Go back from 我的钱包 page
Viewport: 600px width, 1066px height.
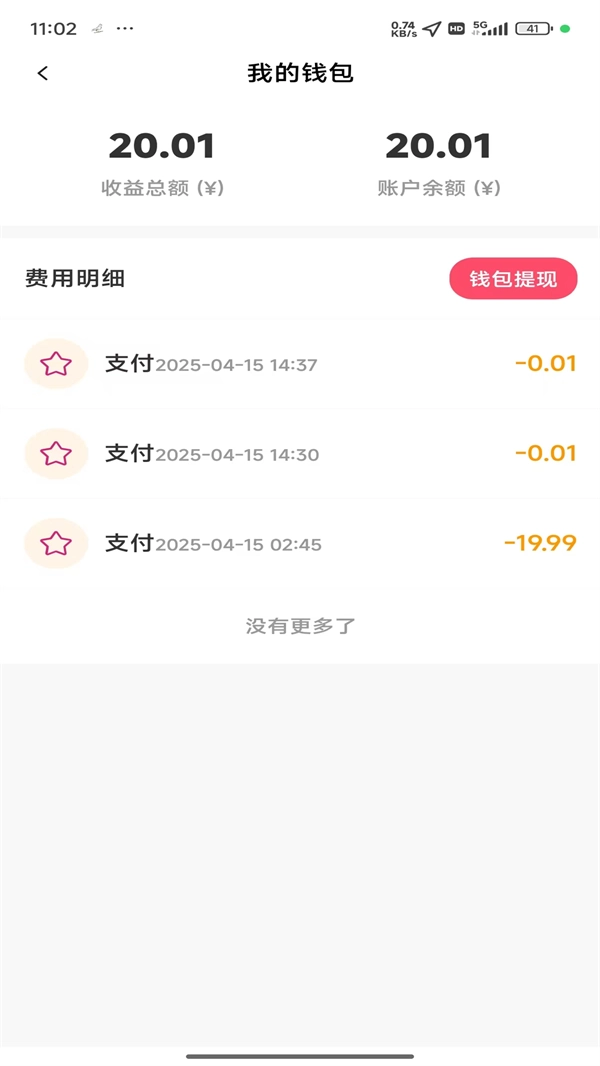(x=43, y=73)
